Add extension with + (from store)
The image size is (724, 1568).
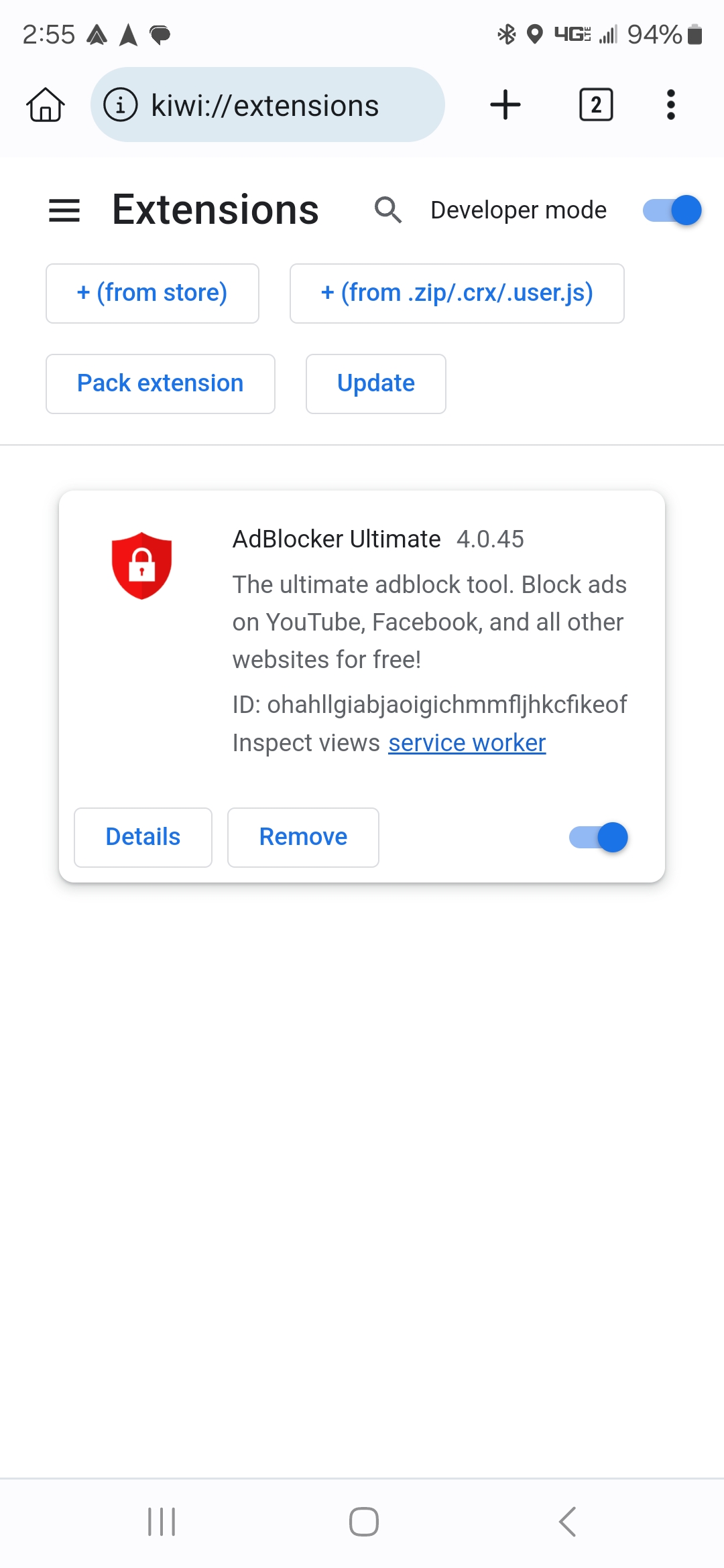(x=152, y=293)
